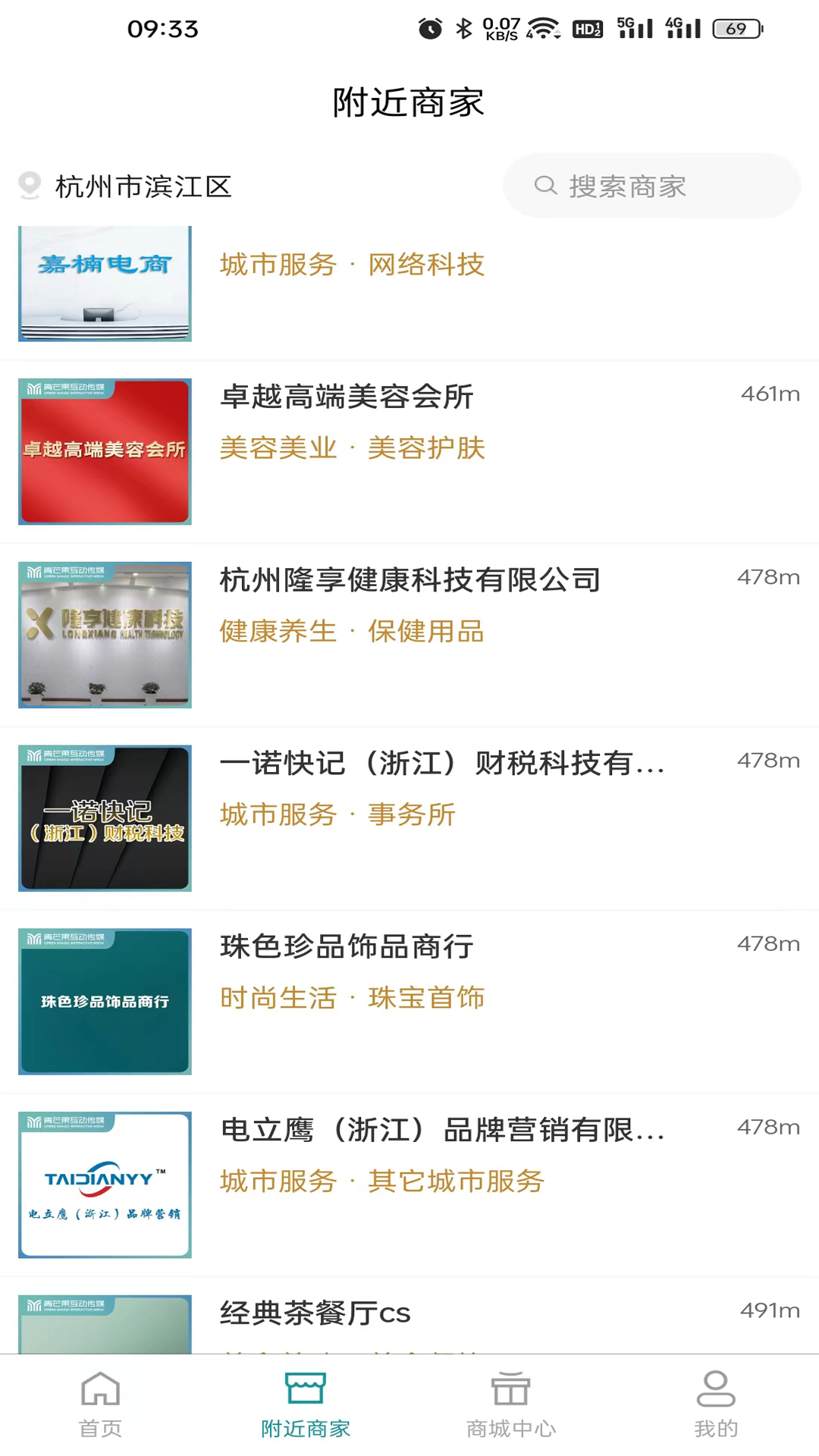View 经典茶餐厅cs merchant
This screenshot has width=819, height=1456.
pyautogui.click(x=409, y=1318)
